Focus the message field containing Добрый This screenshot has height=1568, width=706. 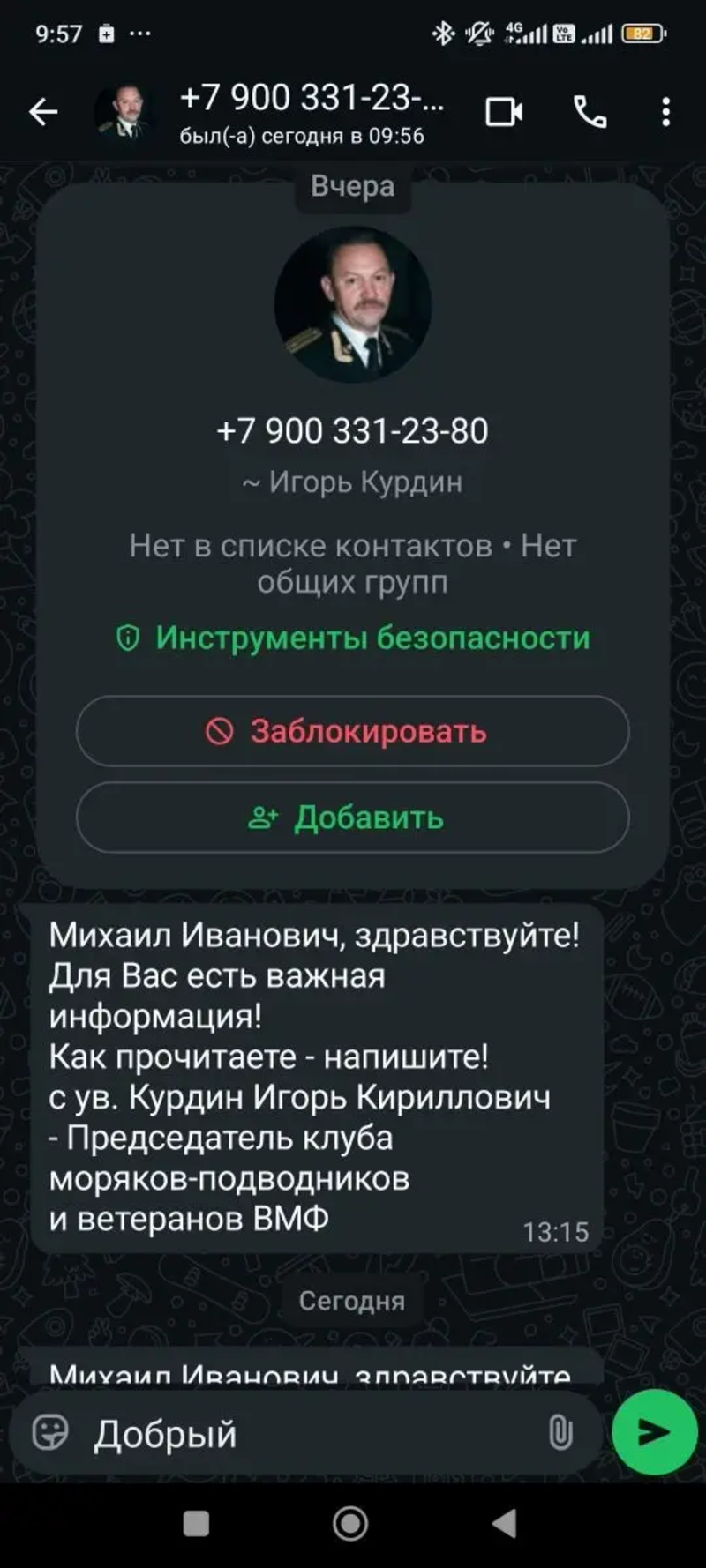pyautogui.click(x=309, y=1434)
